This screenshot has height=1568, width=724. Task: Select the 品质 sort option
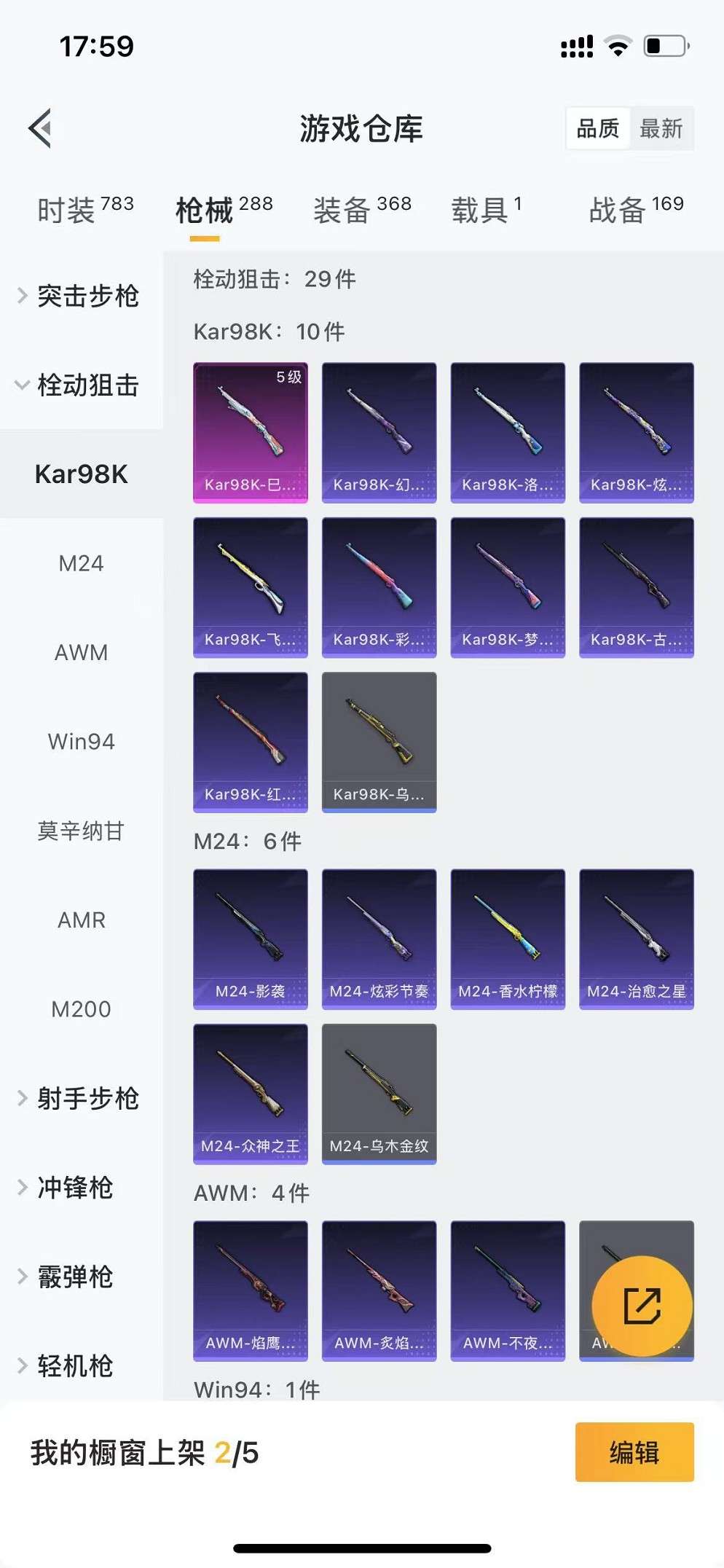(597, 129)
